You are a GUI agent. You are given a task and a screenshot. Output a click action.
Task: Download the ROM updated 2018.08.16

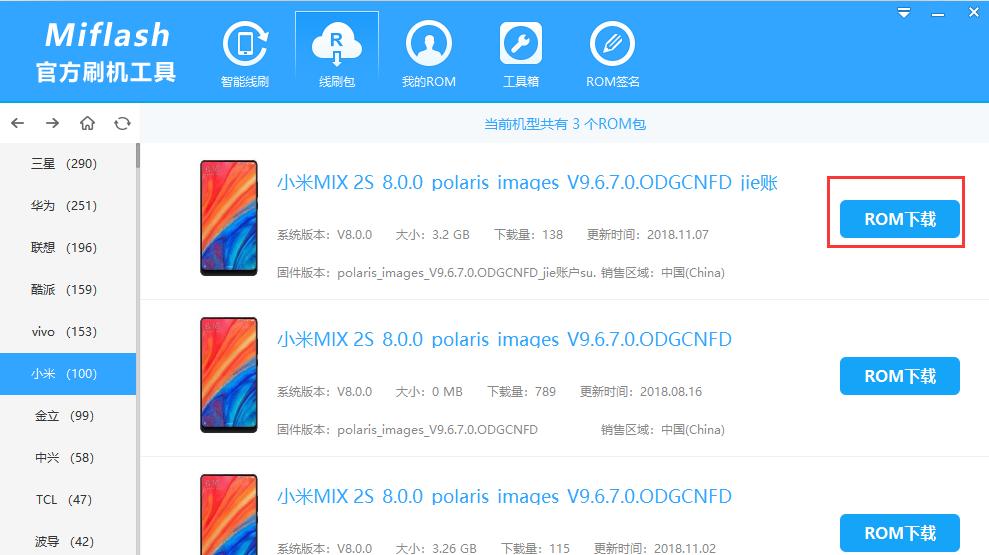click(899, 376)
